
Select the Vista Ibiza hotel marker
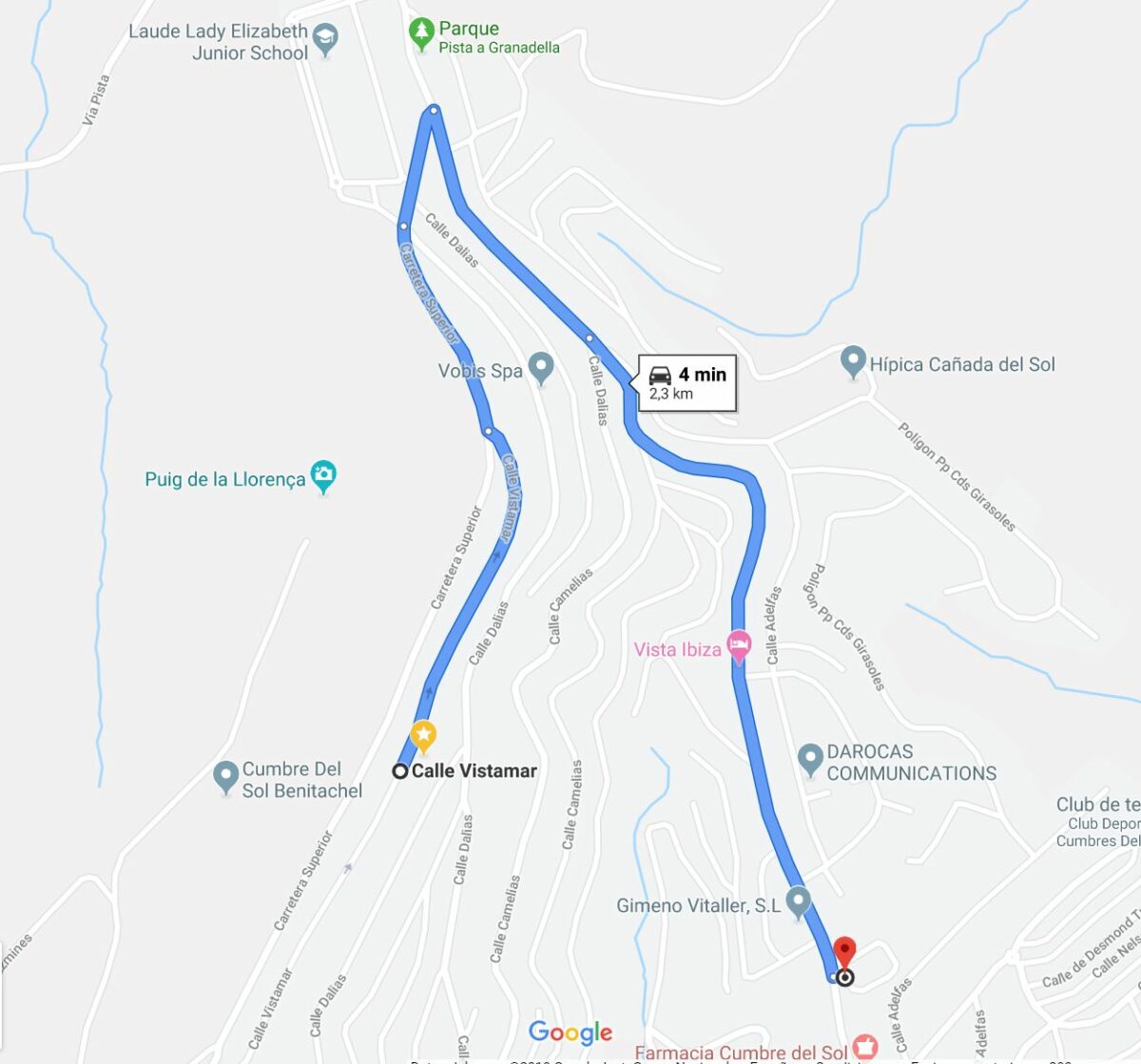click(x=738, y=646)
